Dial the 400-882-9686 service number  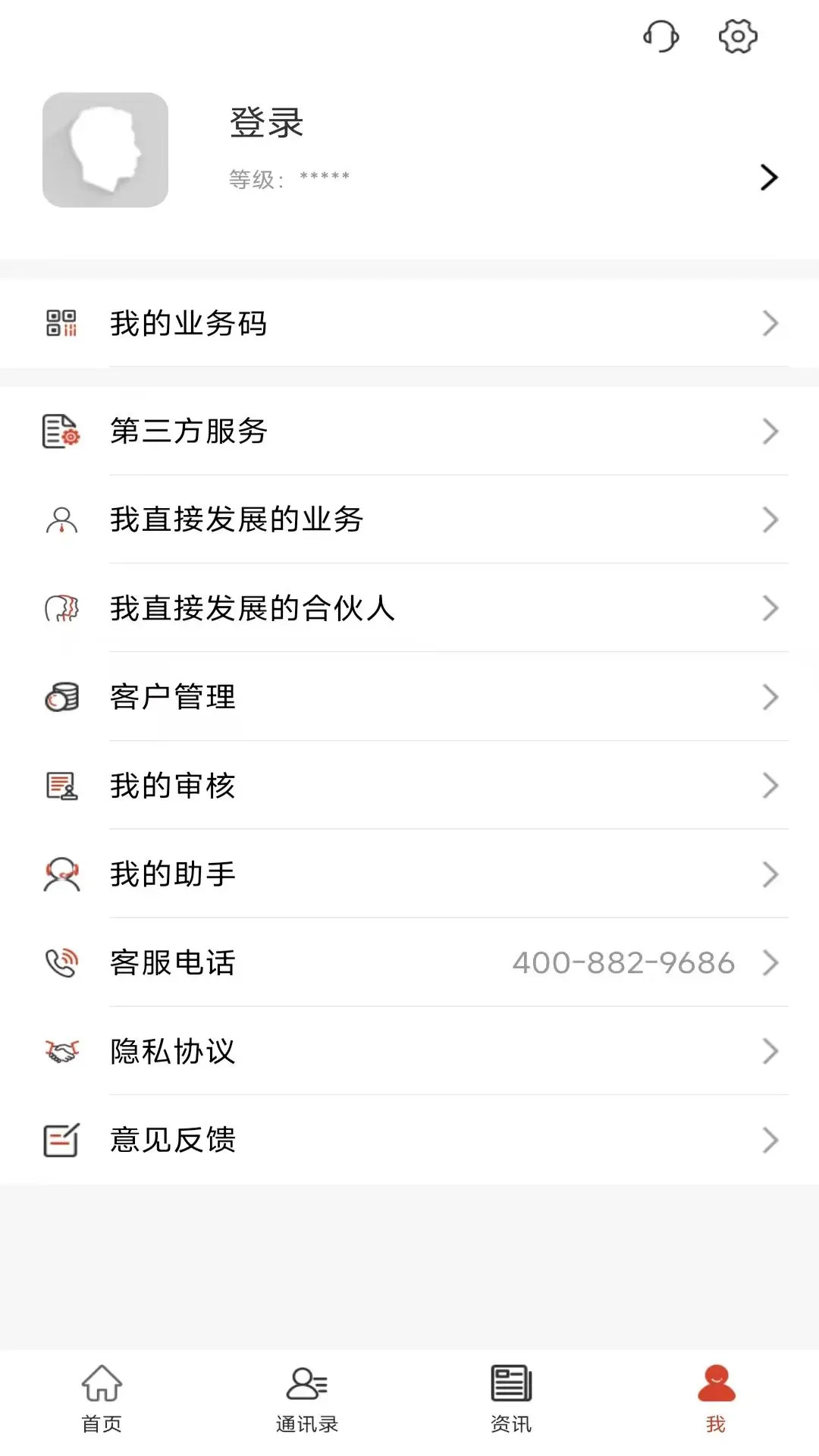(624, 963)
